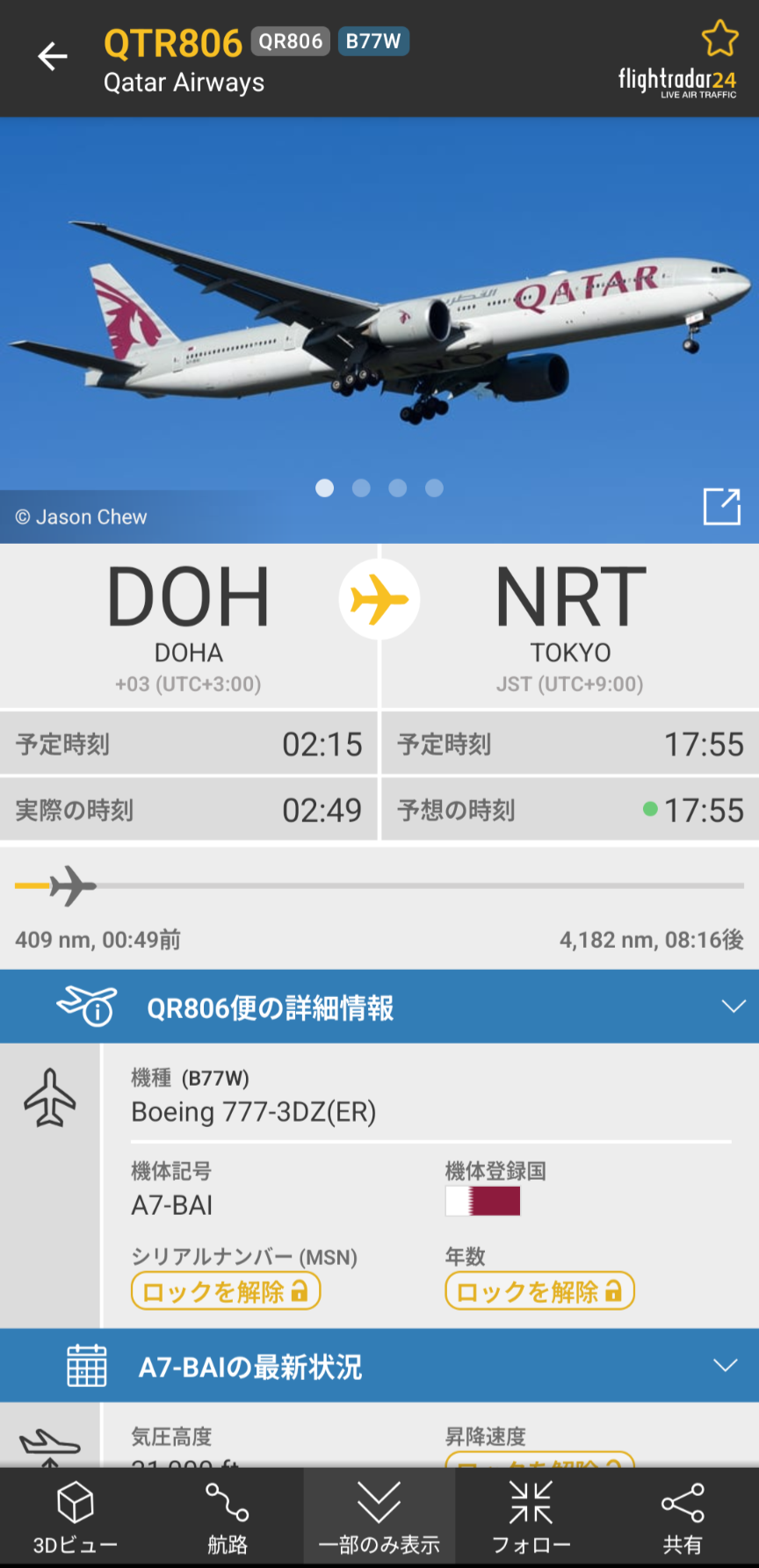The width and height of the screenshot is (759, 1568).
Task: Show the 航路 flight route
Action: [228, 1518]
